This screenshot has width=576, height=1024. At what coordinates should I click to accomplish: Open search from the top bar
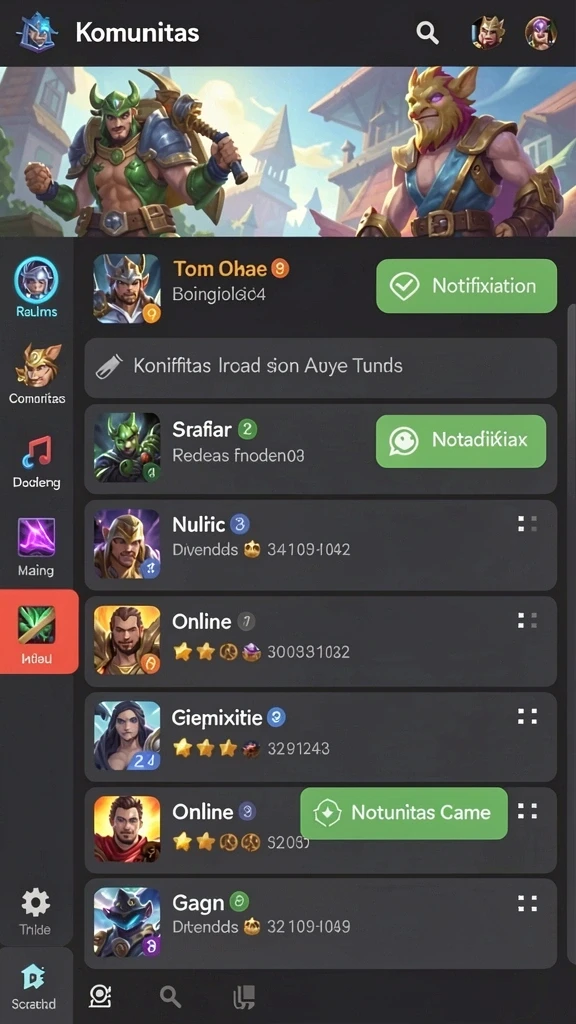(427, 32)
